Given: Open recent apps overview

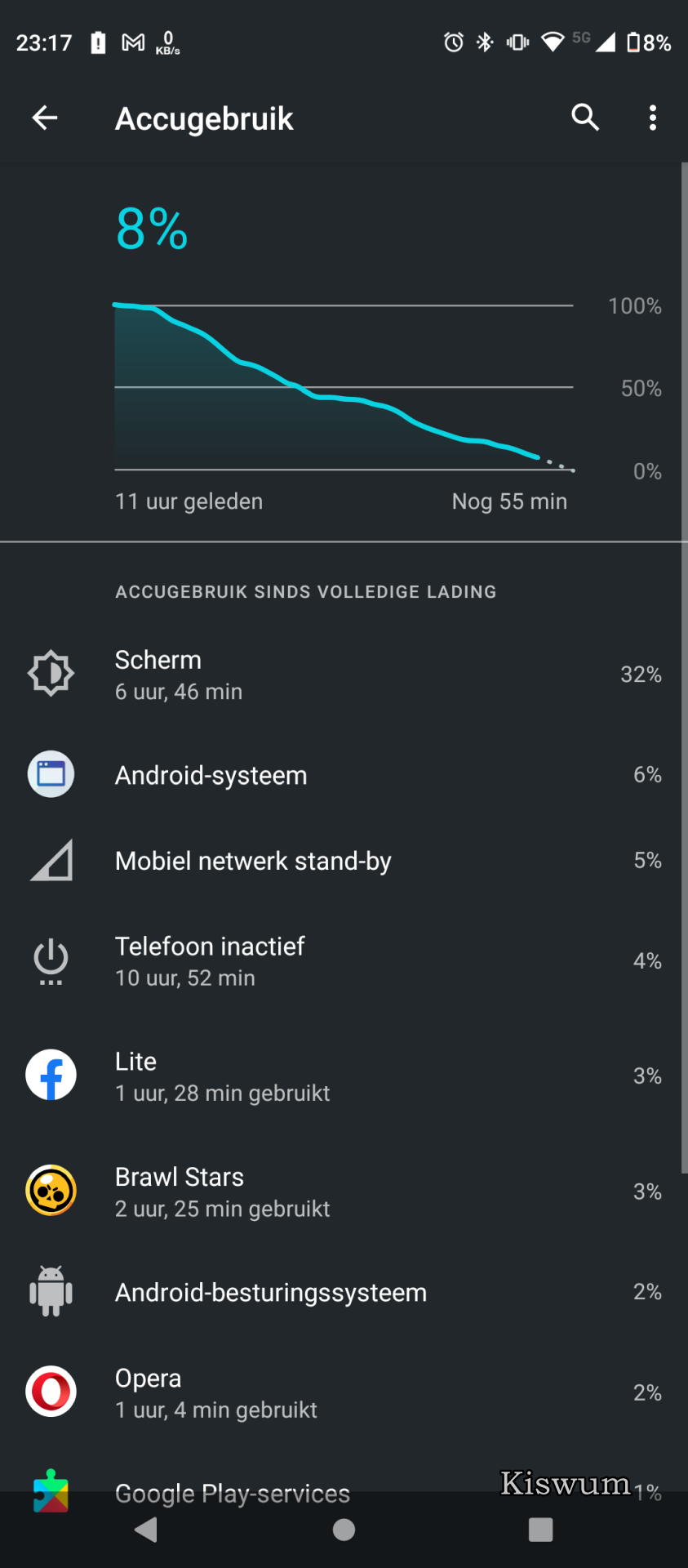Looking at the screenshot, I should [x=540, y=1530].
